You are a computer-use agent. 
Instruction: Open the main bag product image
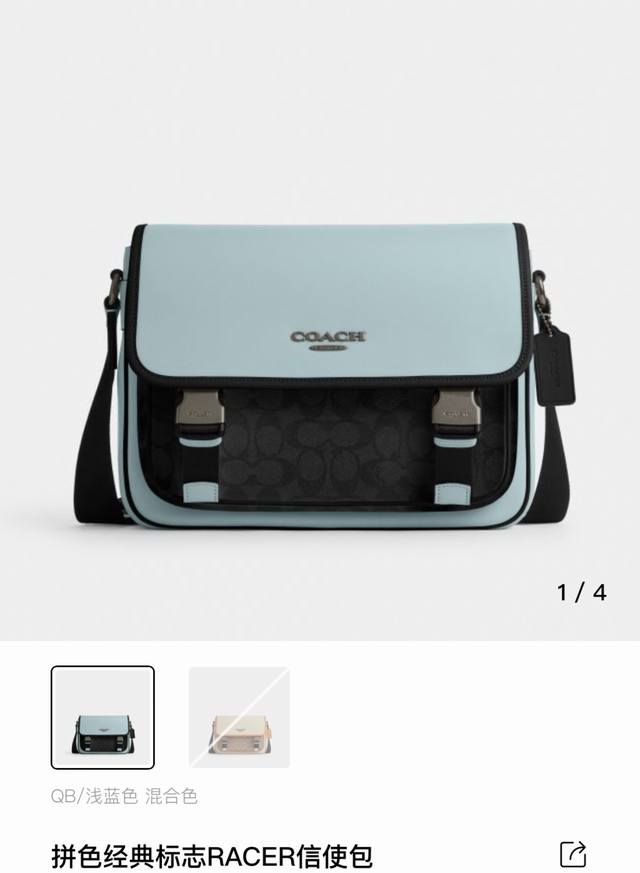coord(320,370)
